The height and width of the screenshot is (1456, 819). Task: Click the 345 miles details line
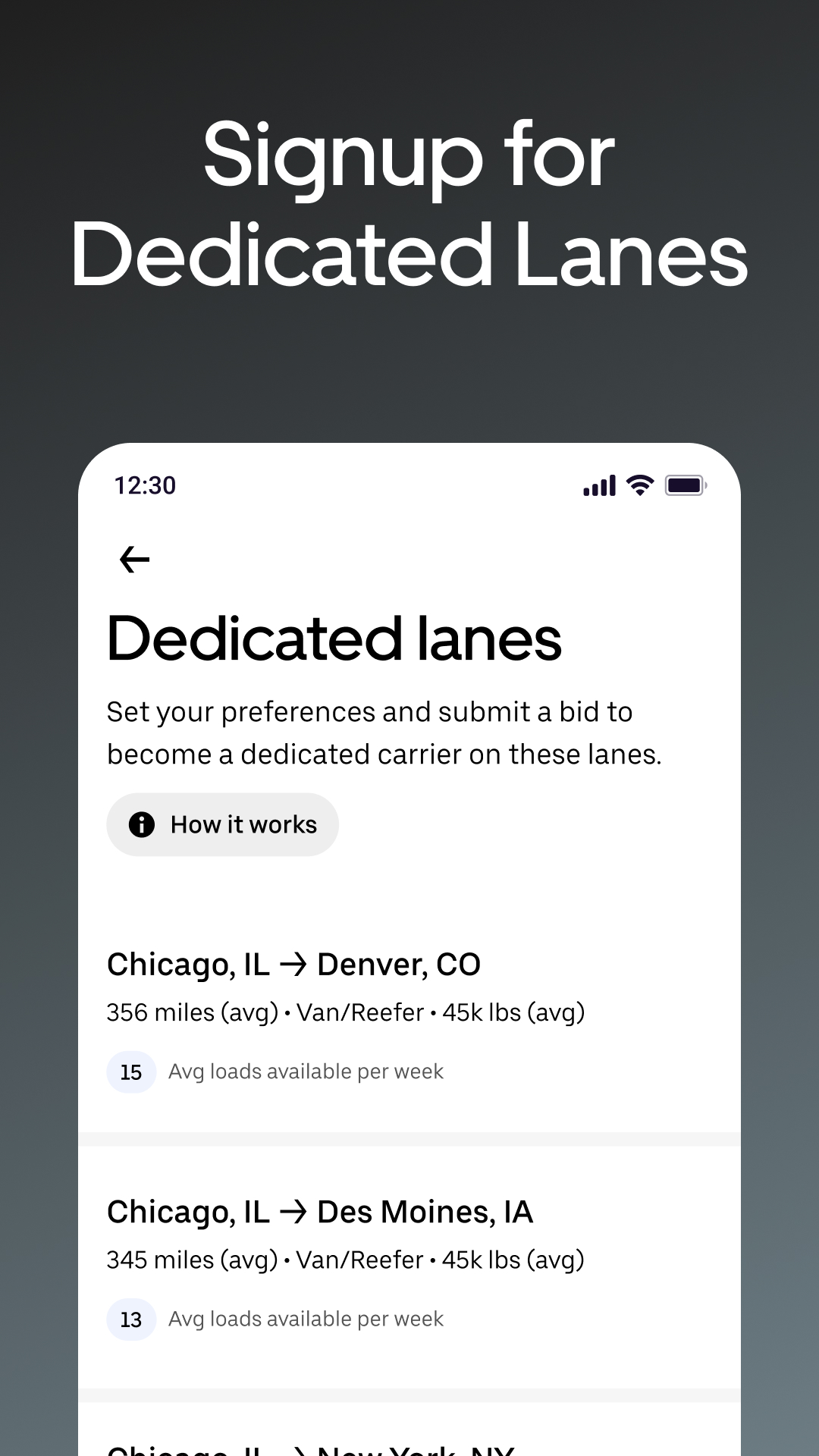coord(346,1259)
